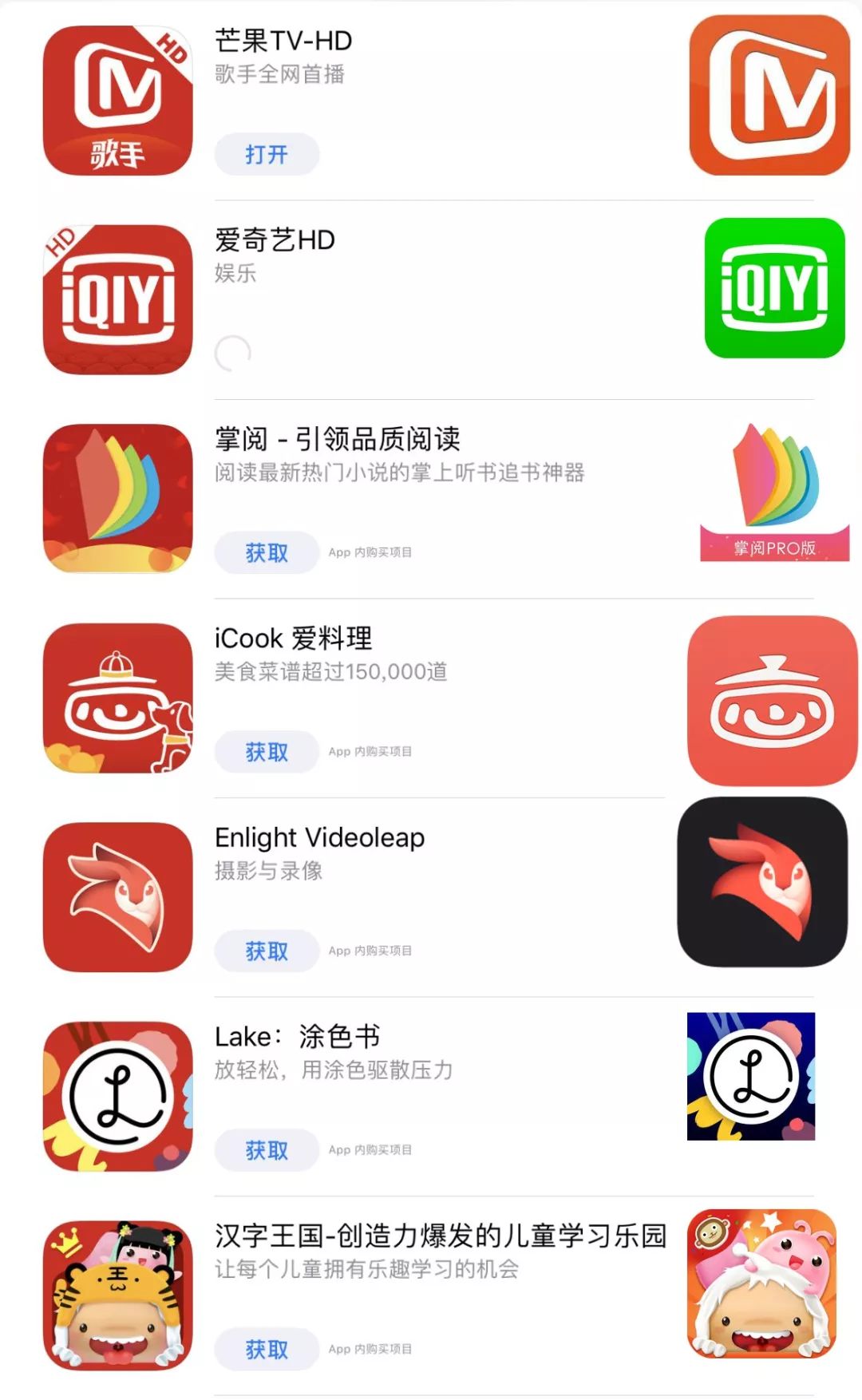
Task: Download Enlight Videoleap with 获取
Action: point(267,951)
